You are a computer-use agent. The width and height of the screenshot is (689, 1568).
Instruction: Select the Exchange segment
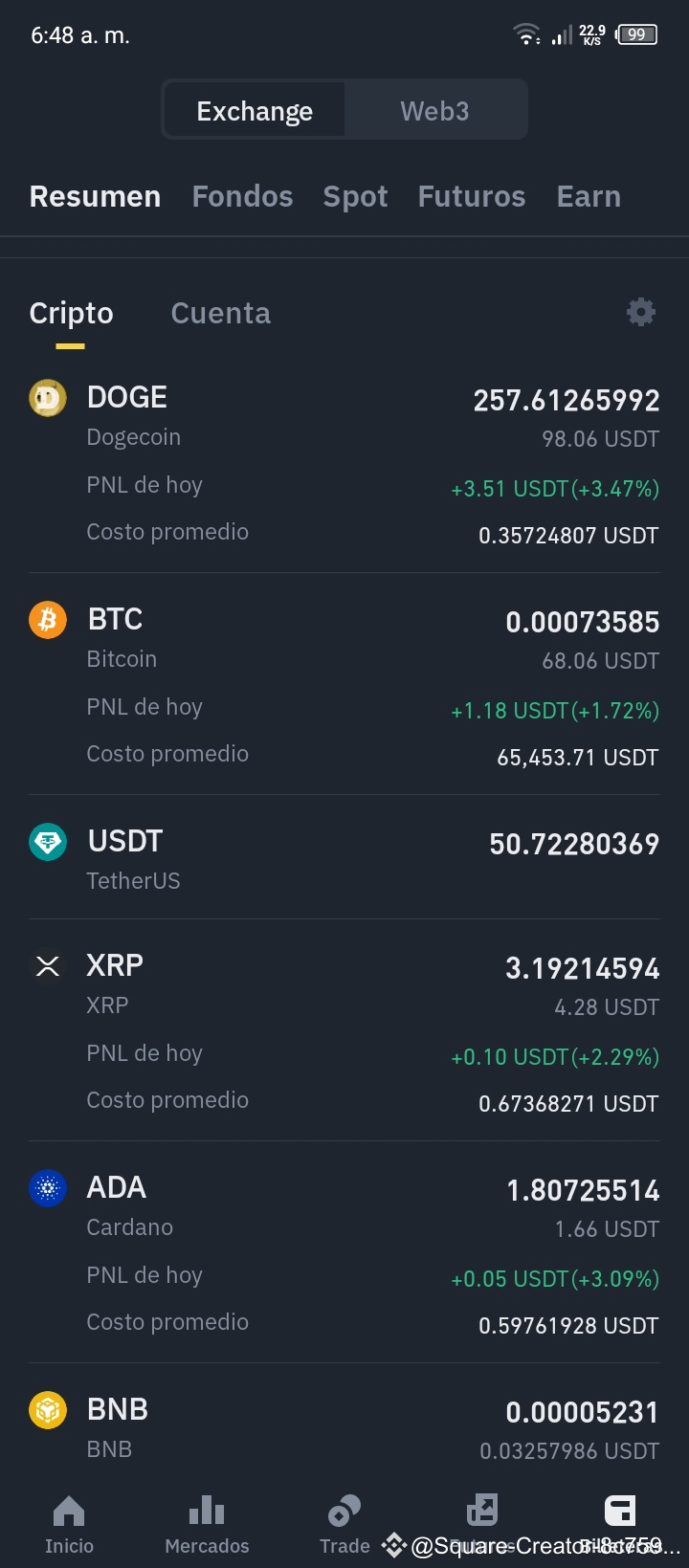(x=255, y=111)
